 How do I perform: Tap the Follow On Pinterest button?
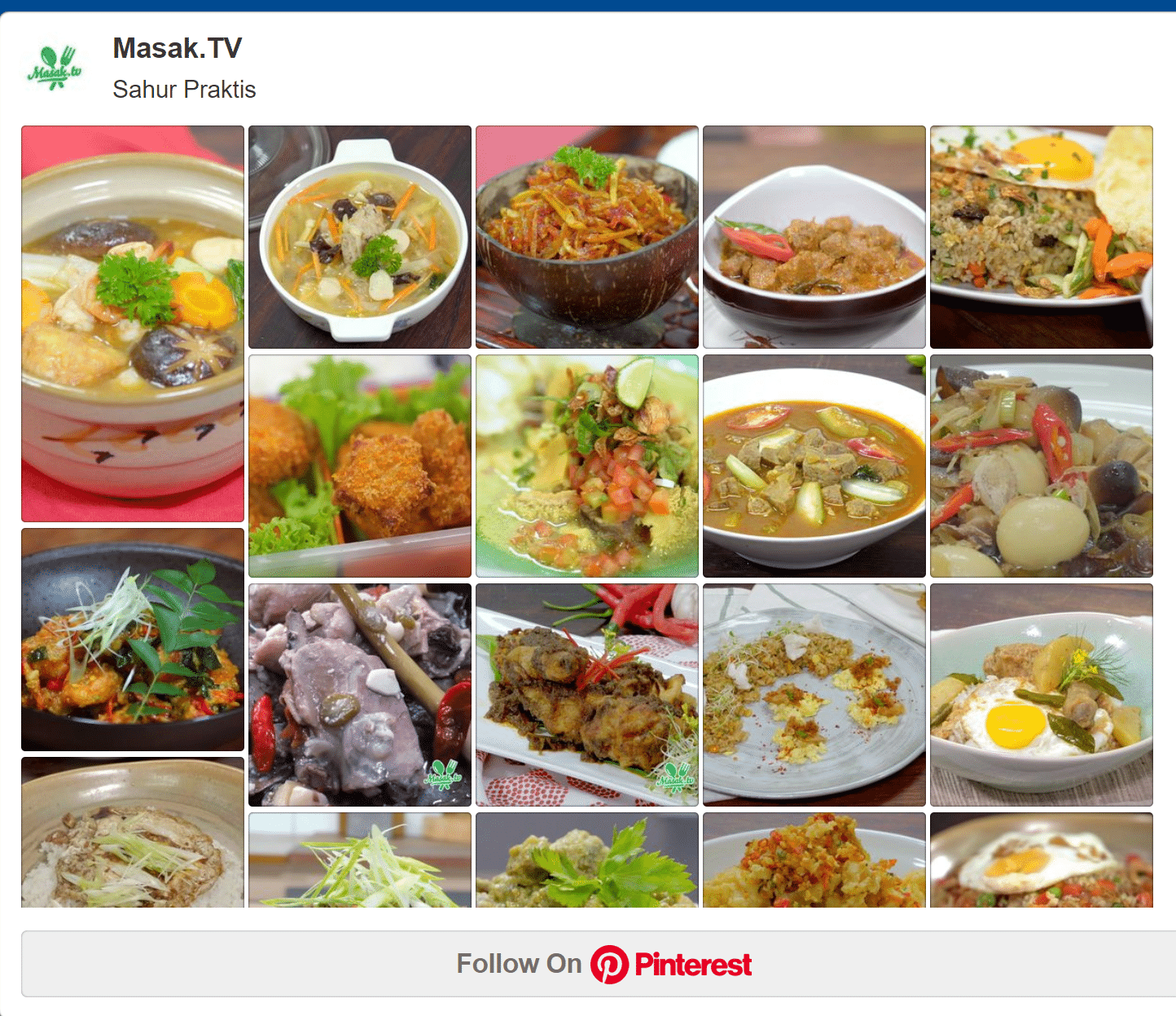(x=603, y=964)
